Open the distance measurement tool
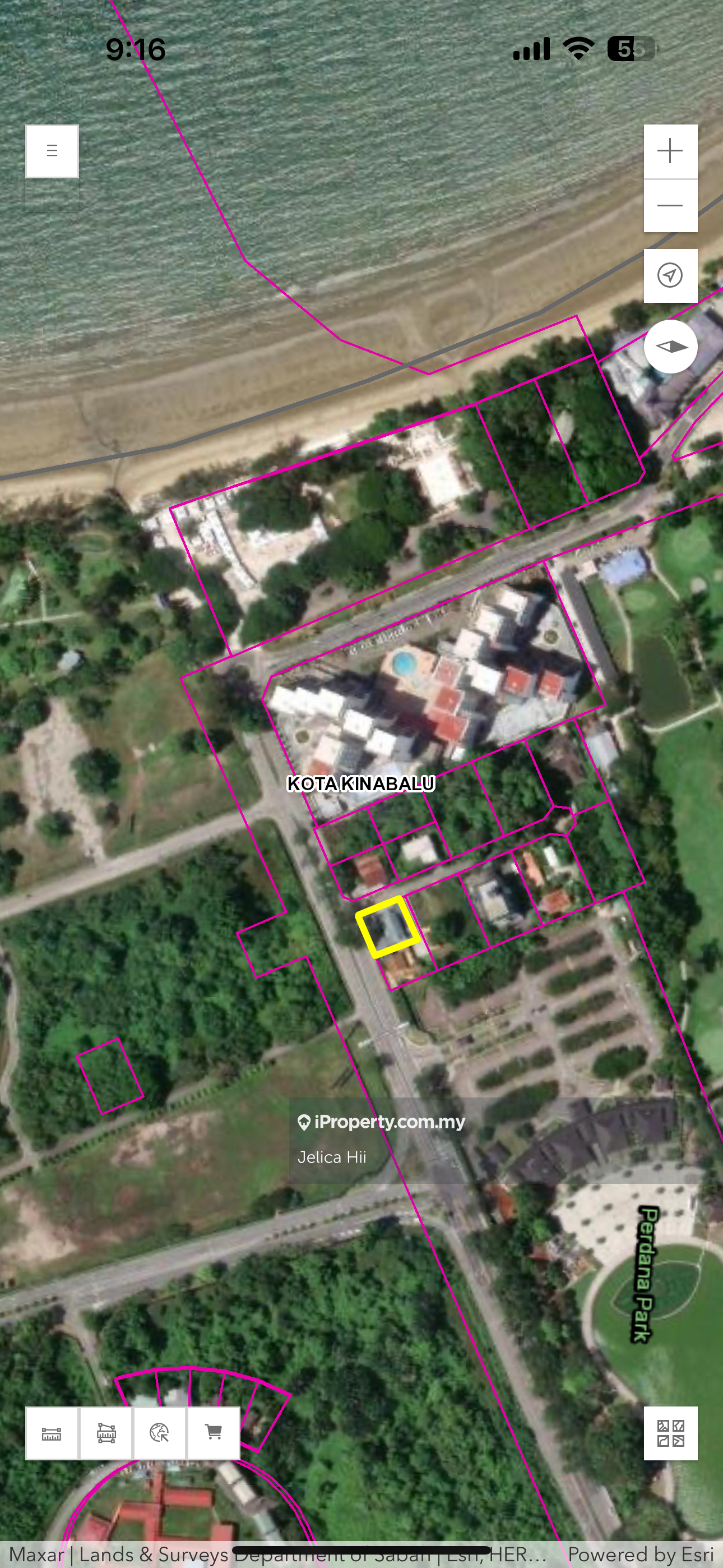Screen dimensions: 723x1568 [52, 1433]
